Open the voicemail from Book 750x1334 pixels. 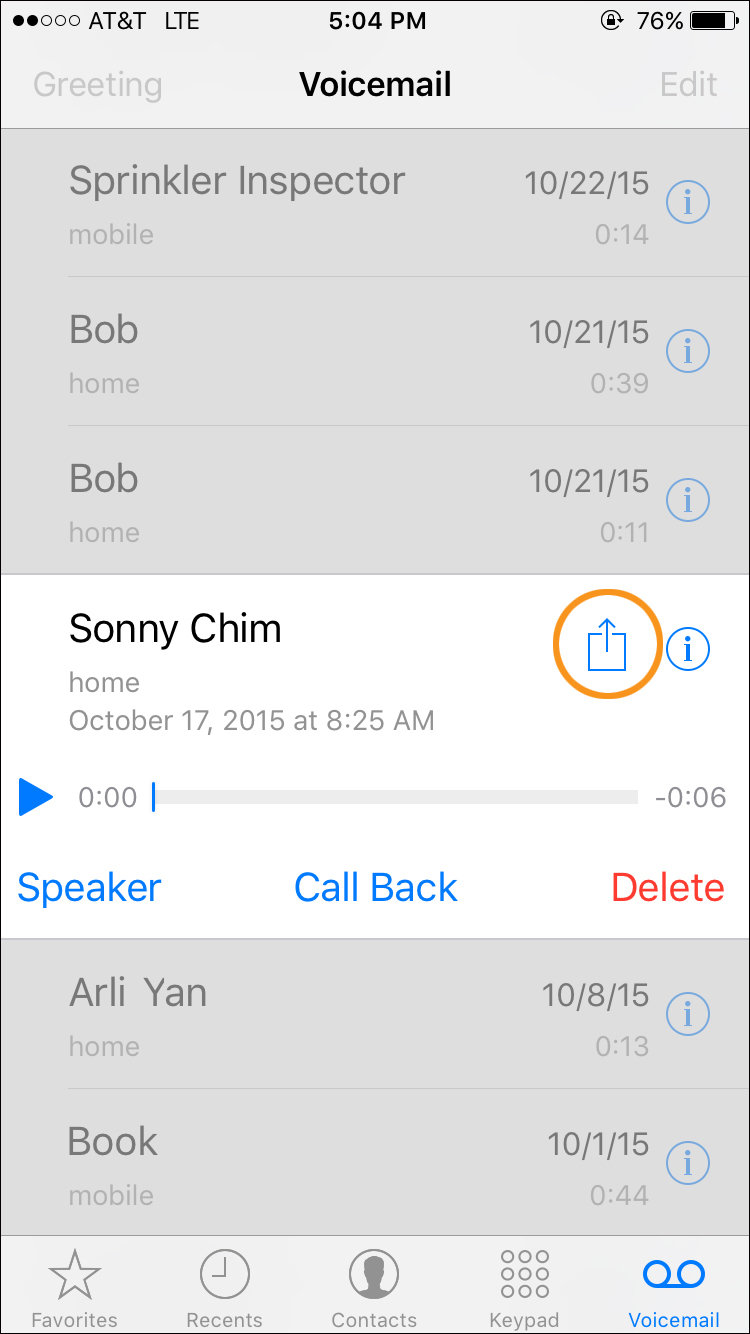tap(300, 1164)
